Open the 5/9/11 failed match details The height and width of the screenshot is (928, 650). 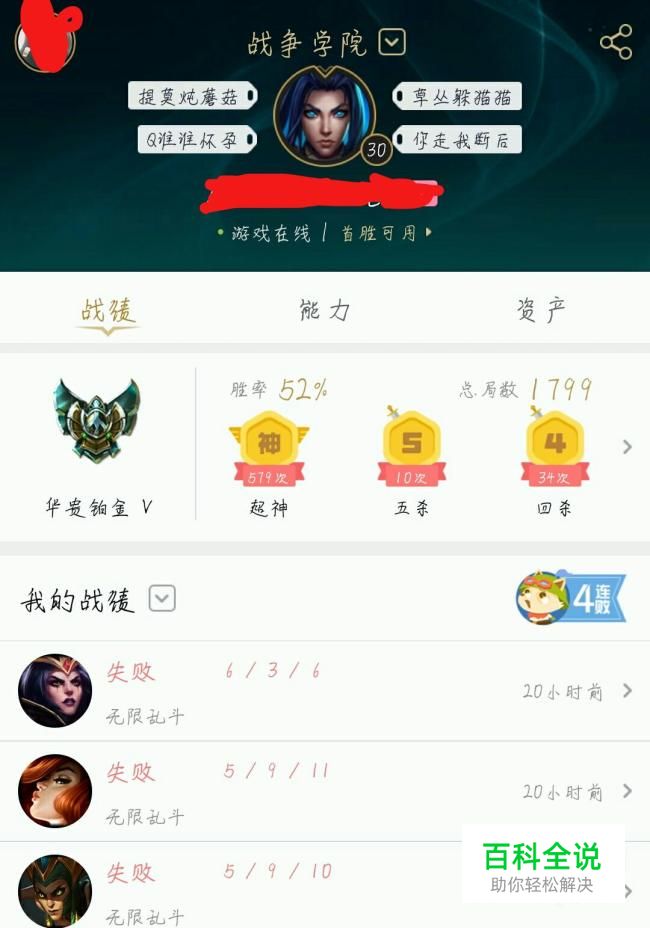(325, 791)
